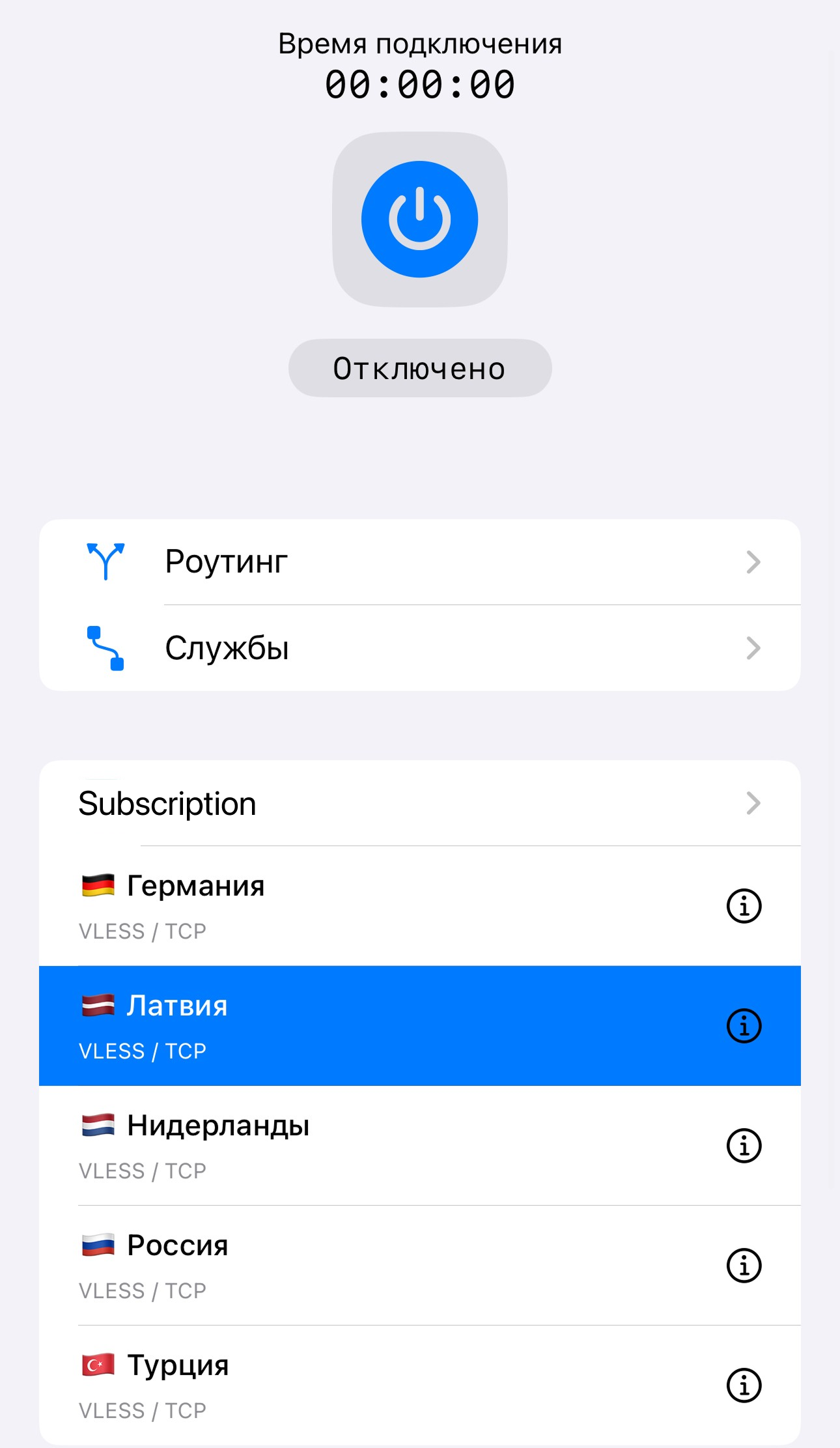Select the Германия server
Screen dimensions: 840x1448
[x=326, y=905]
